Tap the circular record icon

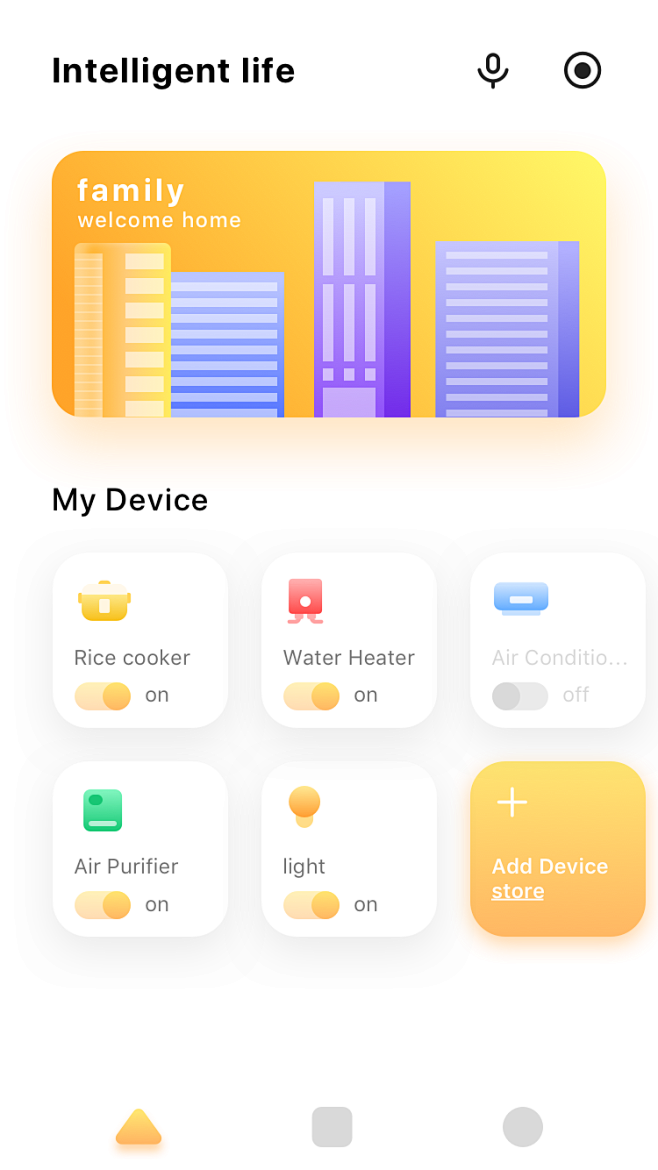click(x=582, y=71)
